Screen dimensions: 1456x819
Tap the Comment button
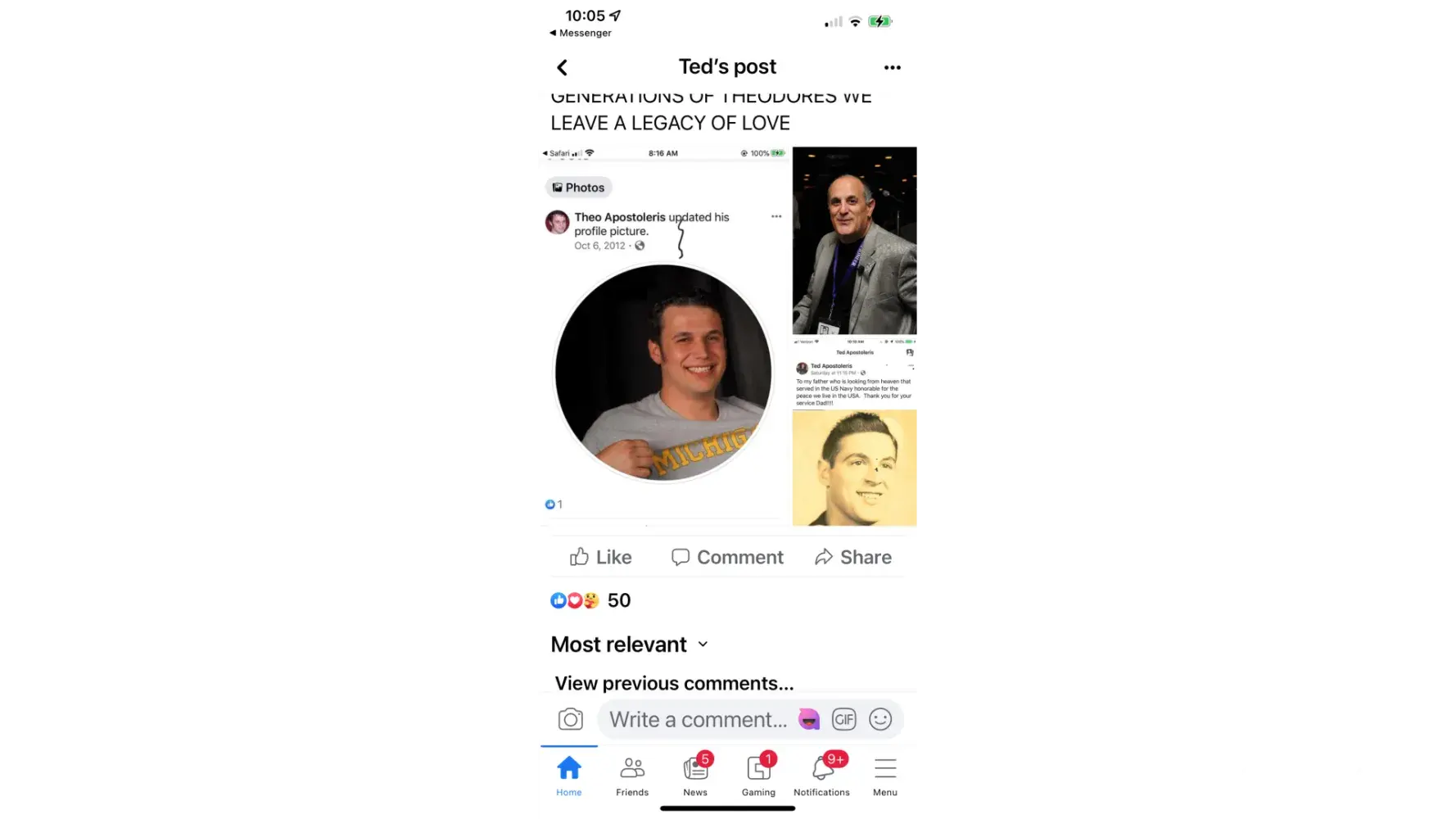727,557
